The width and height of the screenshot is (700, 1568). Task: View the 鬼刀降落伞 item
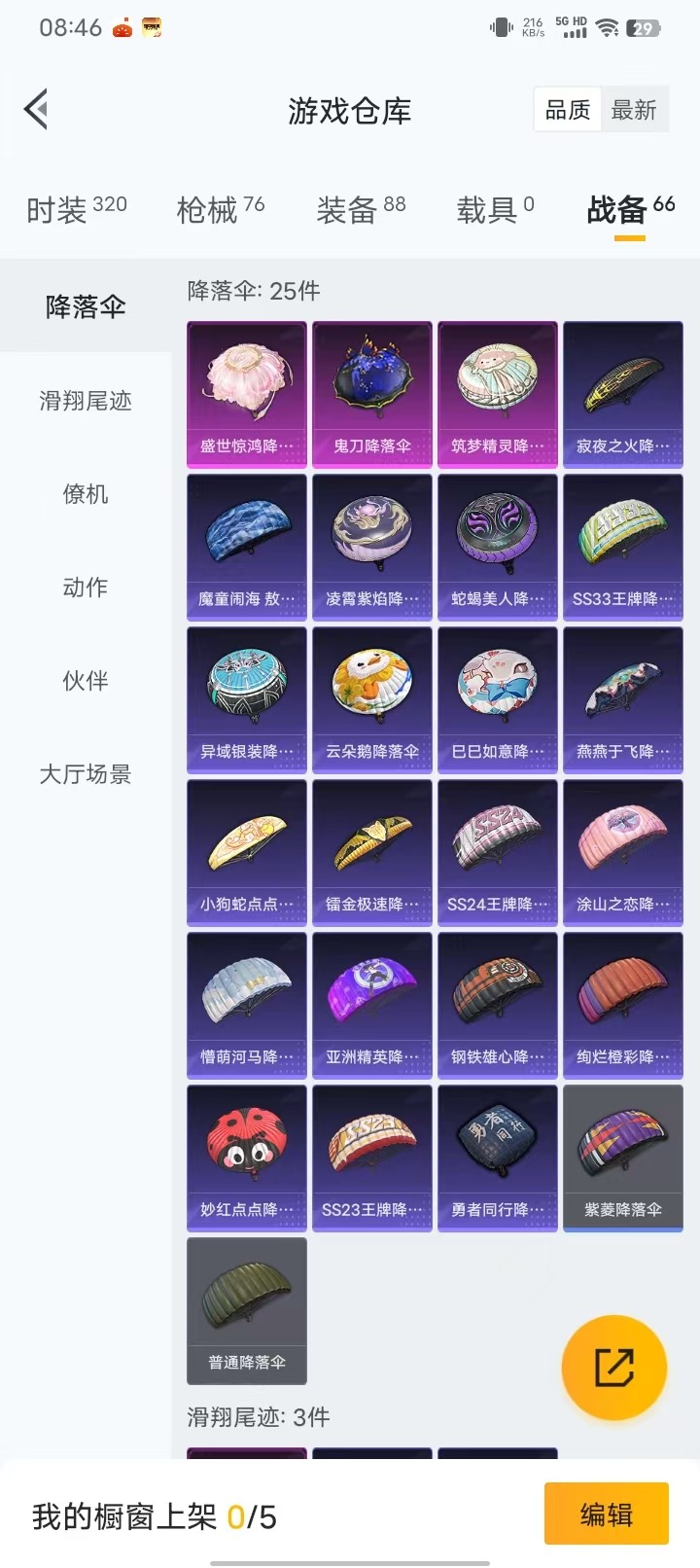click(372, 394)
